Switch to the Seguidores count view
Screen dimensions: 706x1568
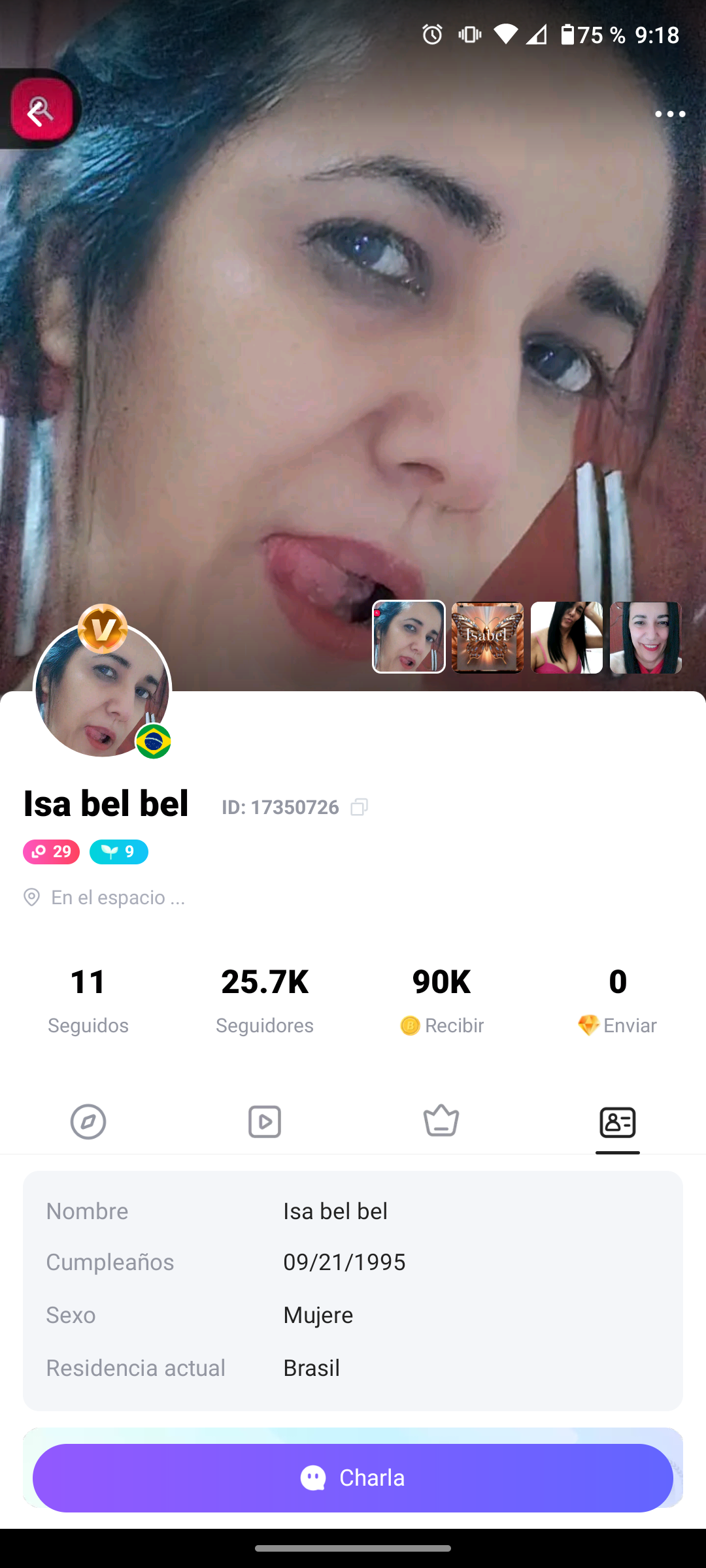tap(265, 996)
